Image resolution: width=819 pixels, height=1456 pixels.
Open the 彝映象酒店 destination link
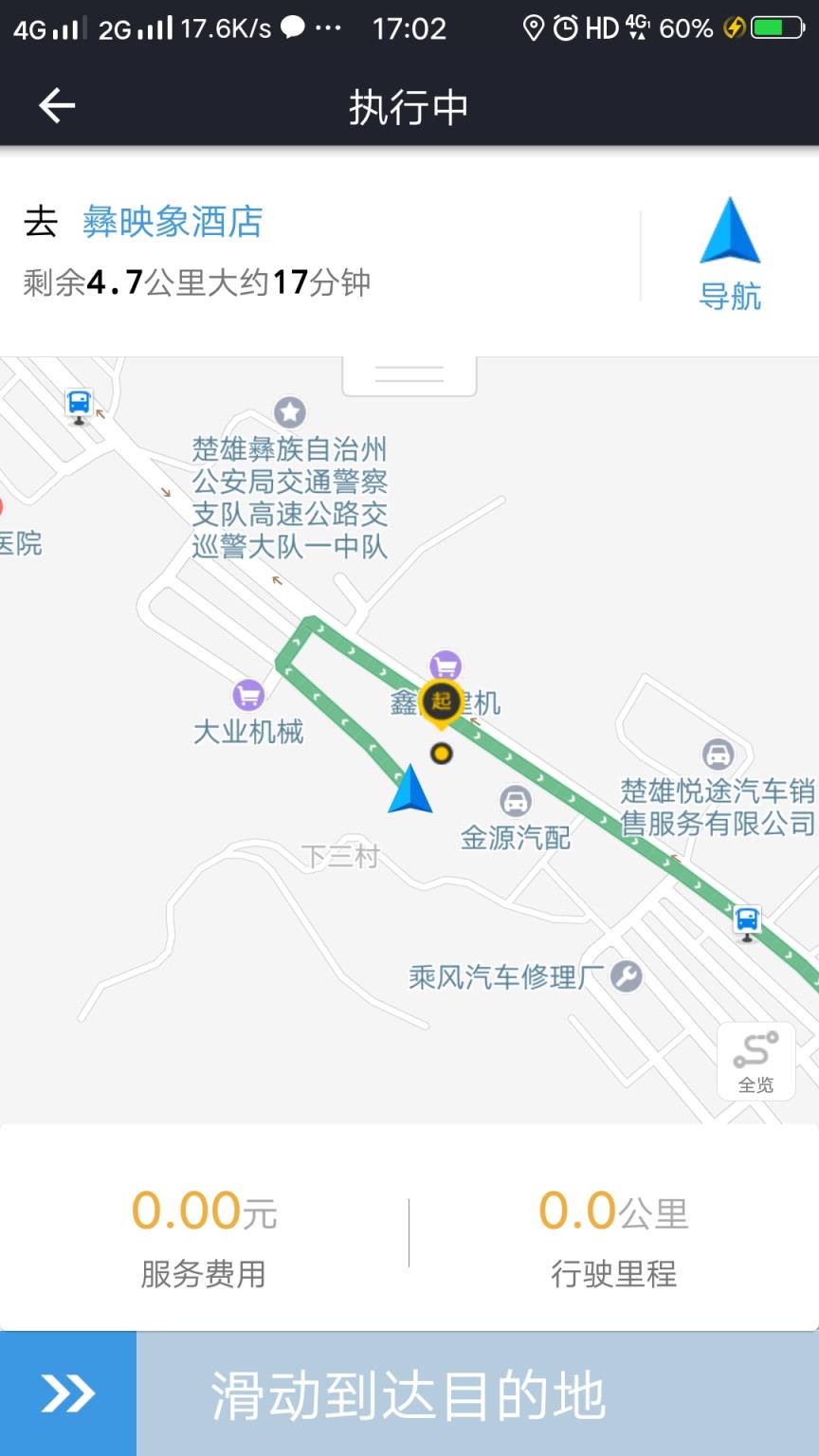[x=171, y=223]
